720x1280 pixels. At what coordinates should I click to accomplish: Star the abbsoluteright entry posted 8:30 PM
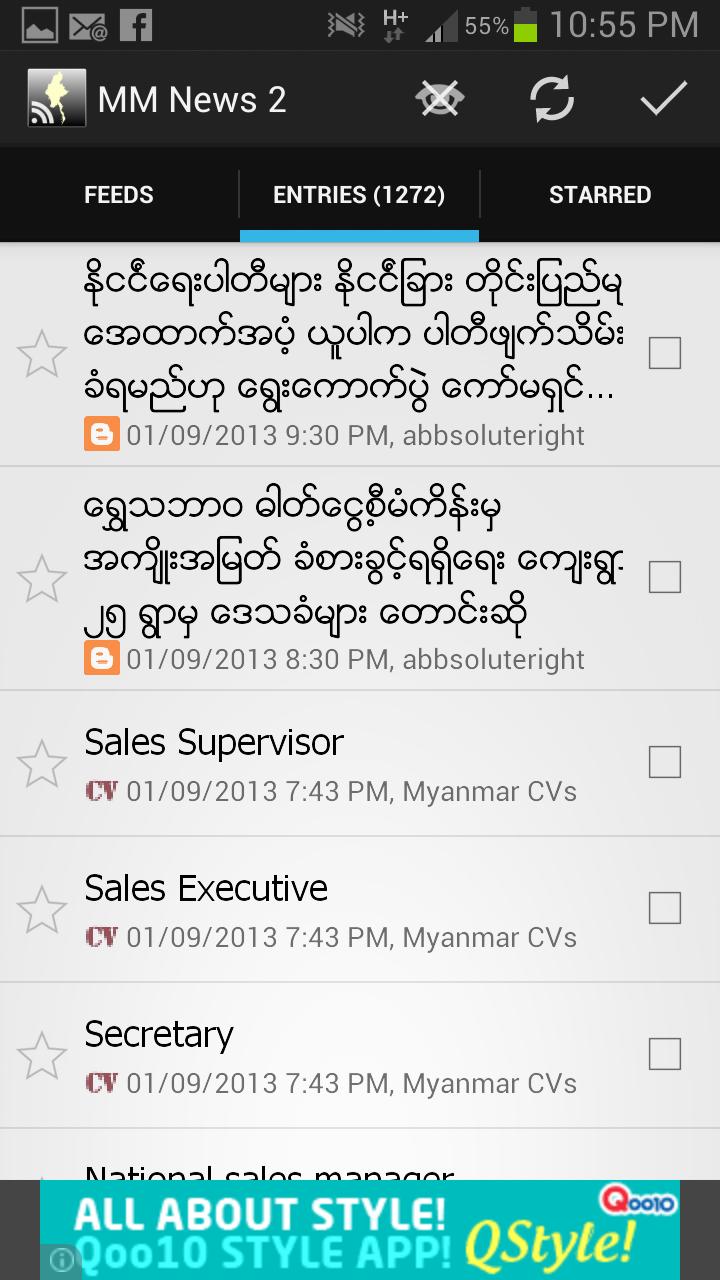pyautogui.click(x=42, y=578)
